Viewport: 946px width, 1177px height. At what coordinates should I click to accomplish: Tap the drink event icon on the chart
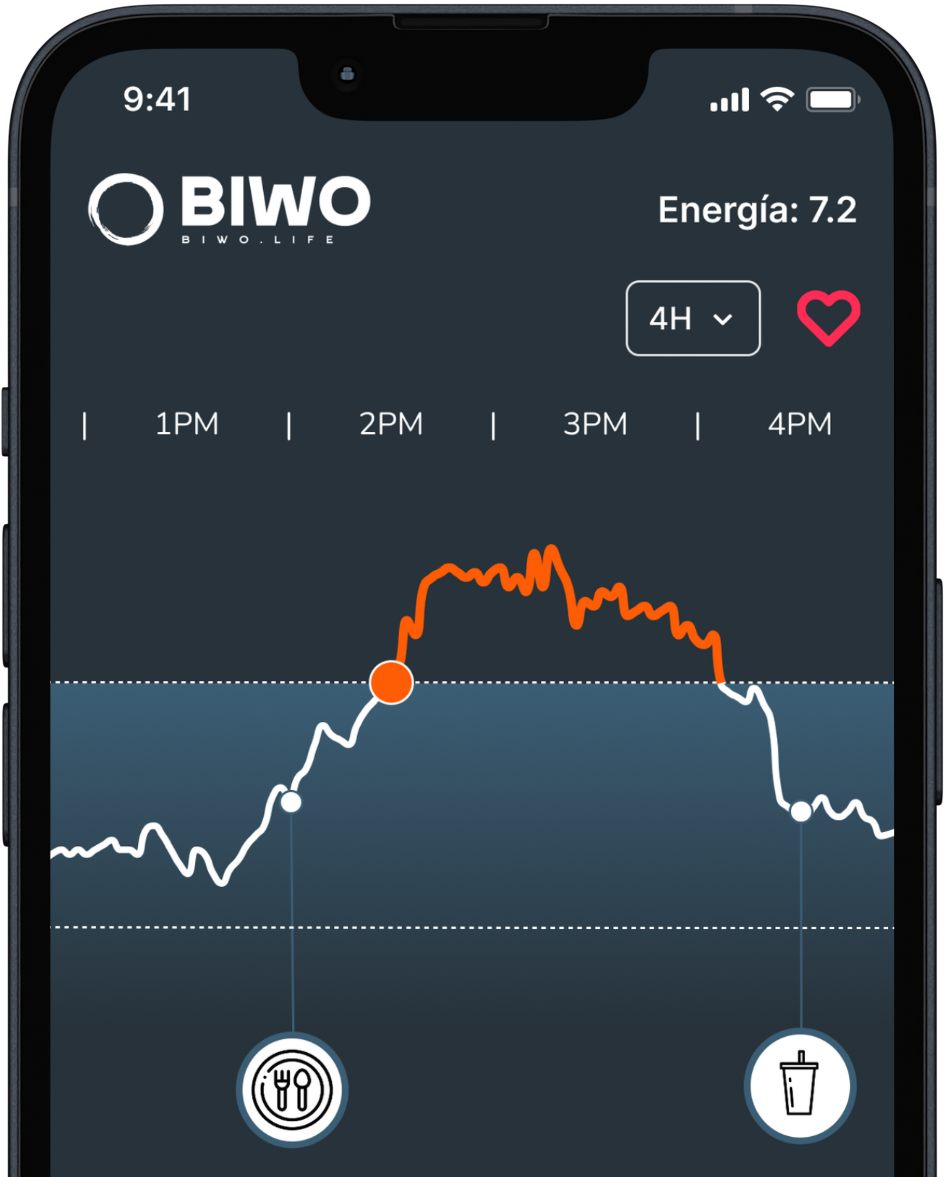pyautogui.click(x=800, y=1086)
